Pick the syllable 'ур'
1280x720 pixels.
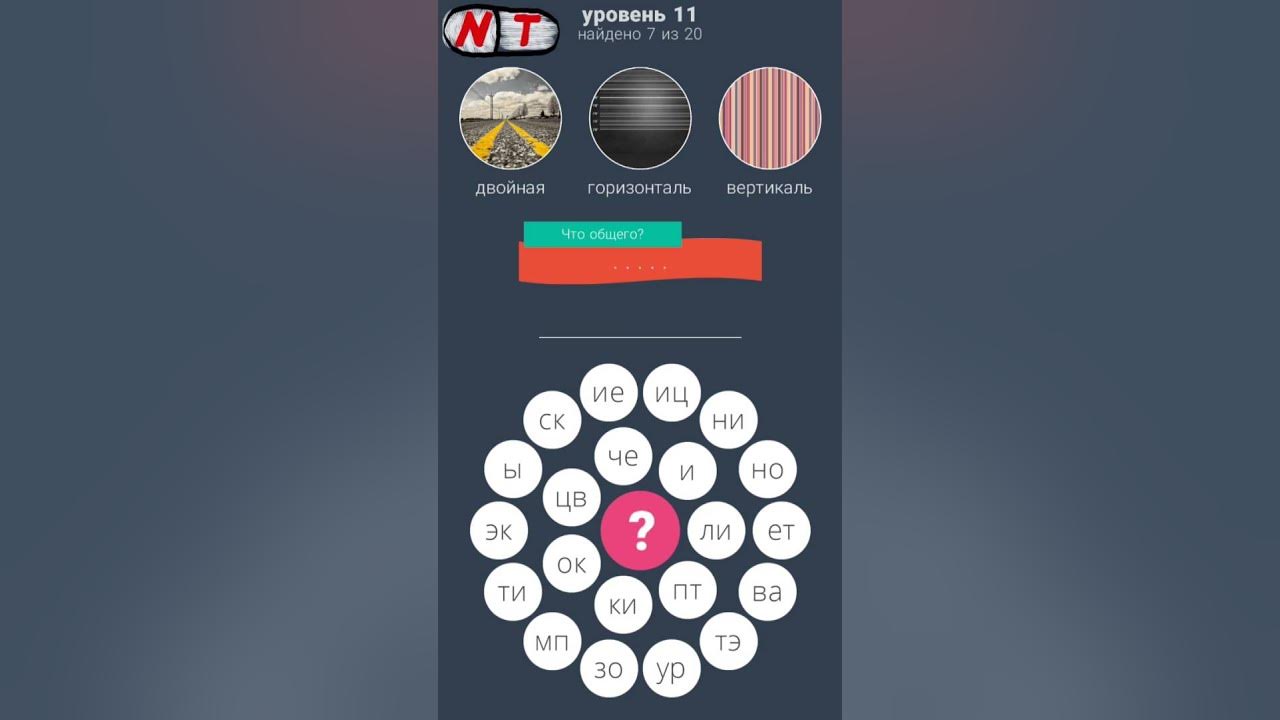(671, 669)
